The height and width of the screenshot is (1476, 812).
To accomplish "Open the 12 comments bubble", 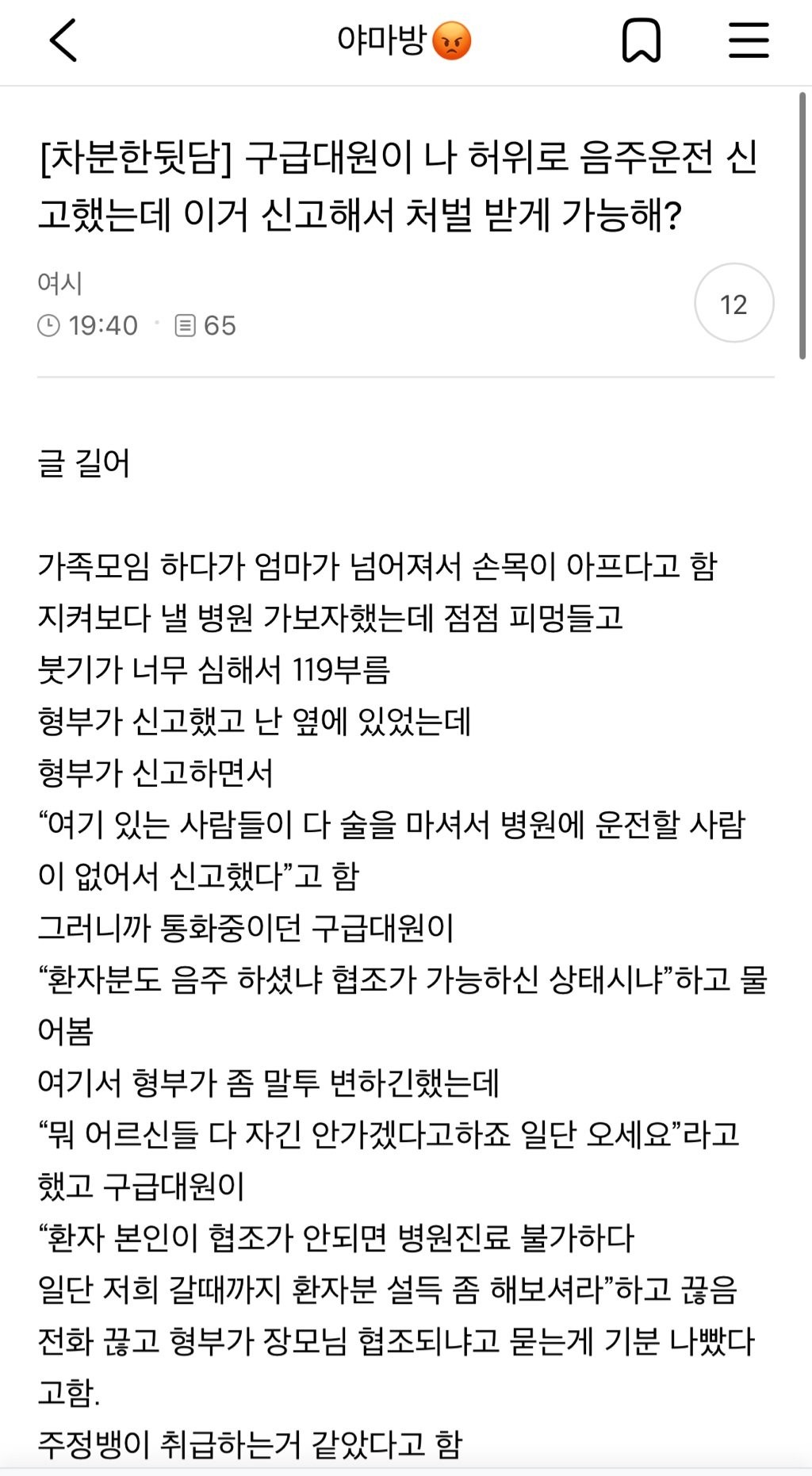I will 733,304.
